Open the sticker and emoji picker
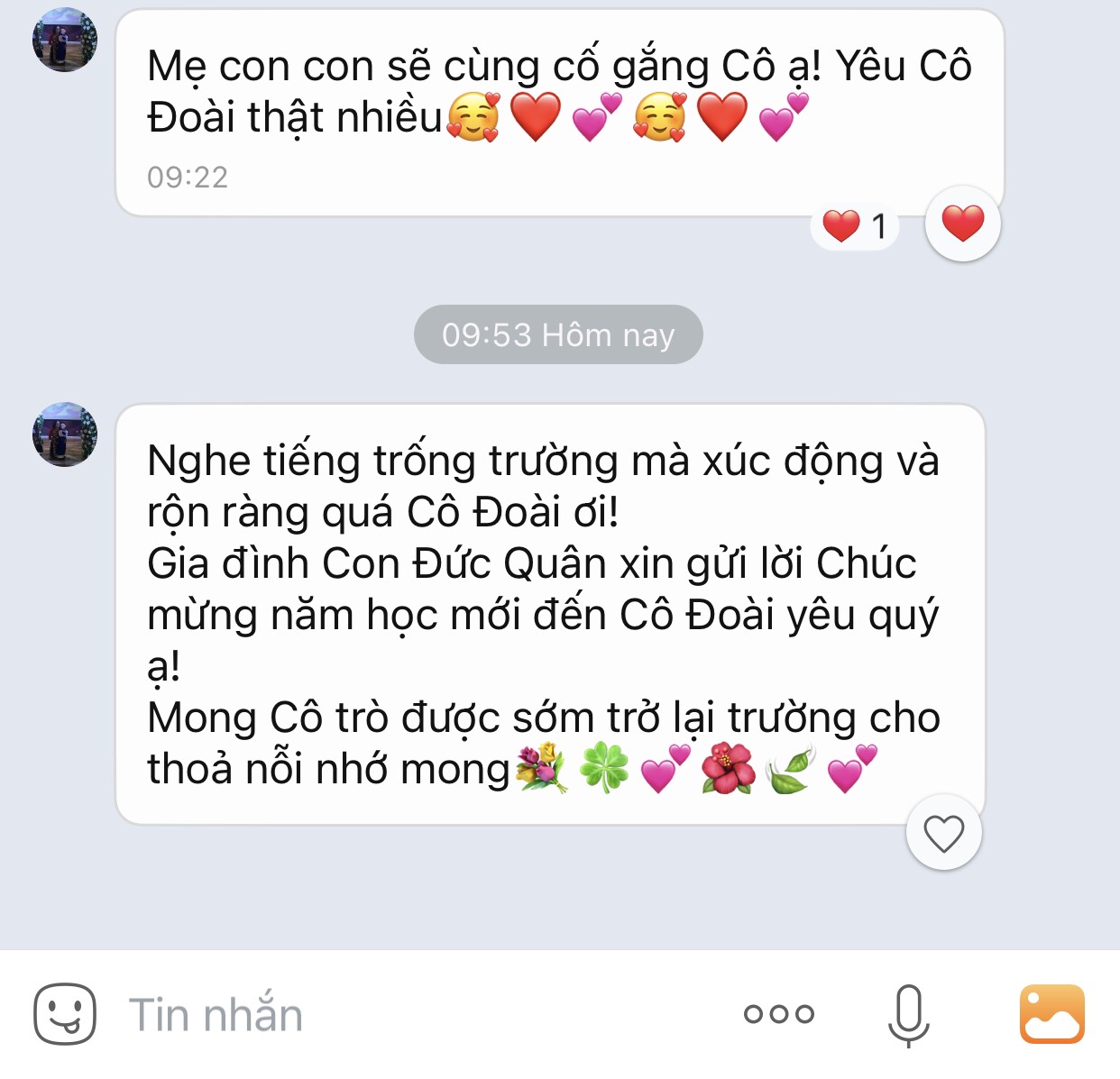Viewport: 1120px width, 1079px height. [x=64, y=1014]
